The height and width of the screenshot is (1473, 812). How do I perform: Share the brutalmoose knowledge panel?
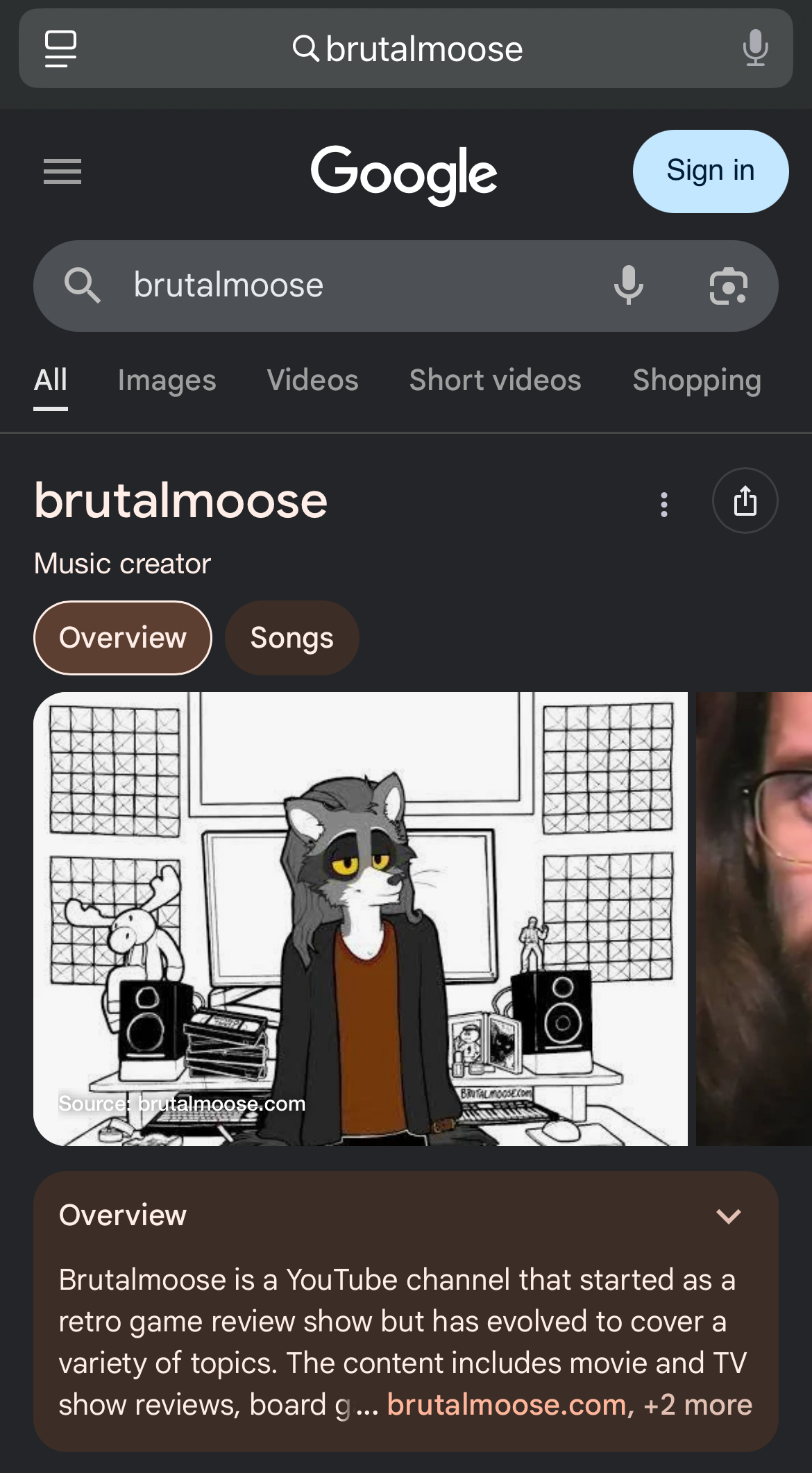(x=745, y=500)
